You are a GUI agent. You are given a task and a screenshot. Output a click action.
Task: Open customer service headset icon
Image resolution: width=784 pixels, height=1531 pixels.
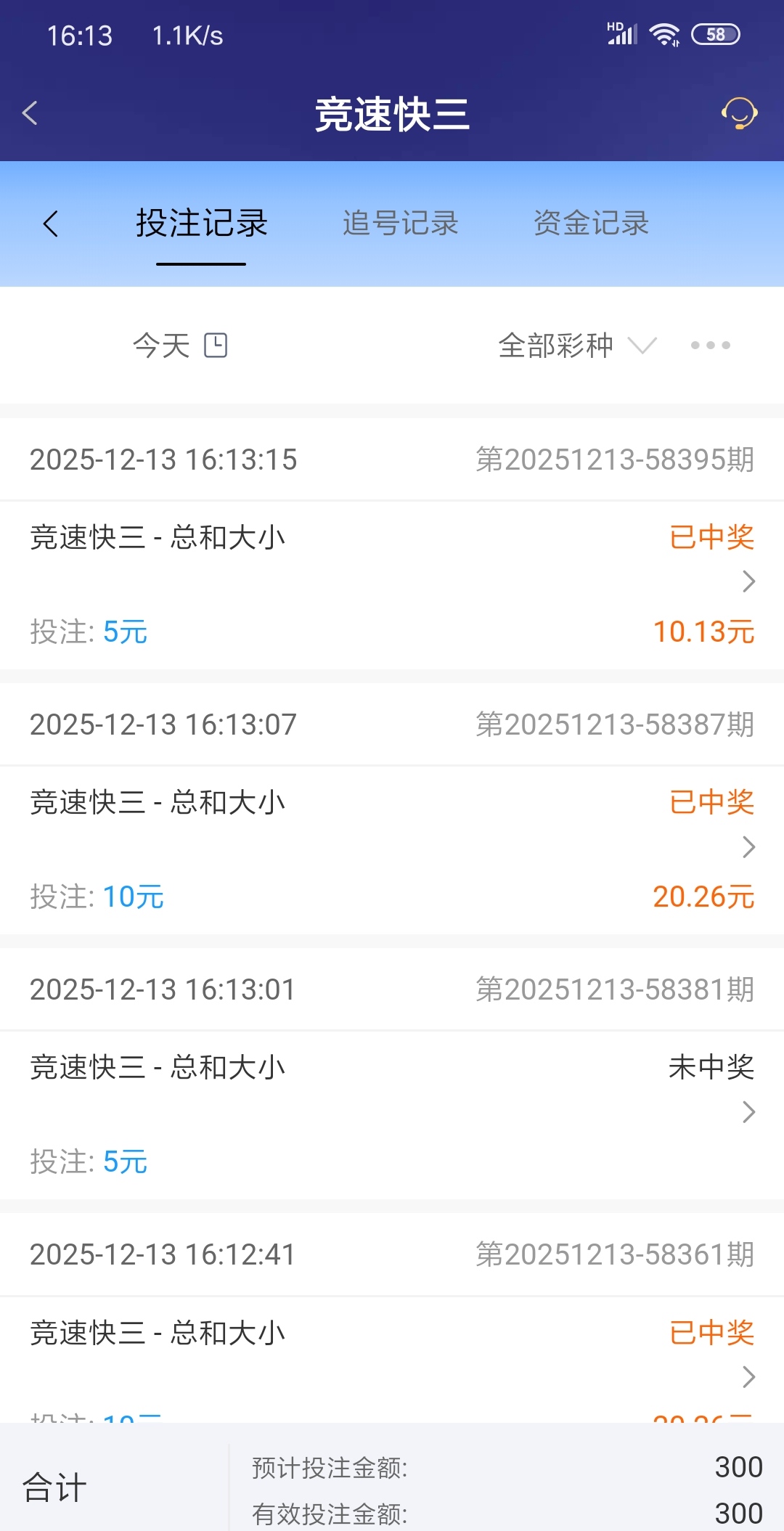(x=739, y=113)
